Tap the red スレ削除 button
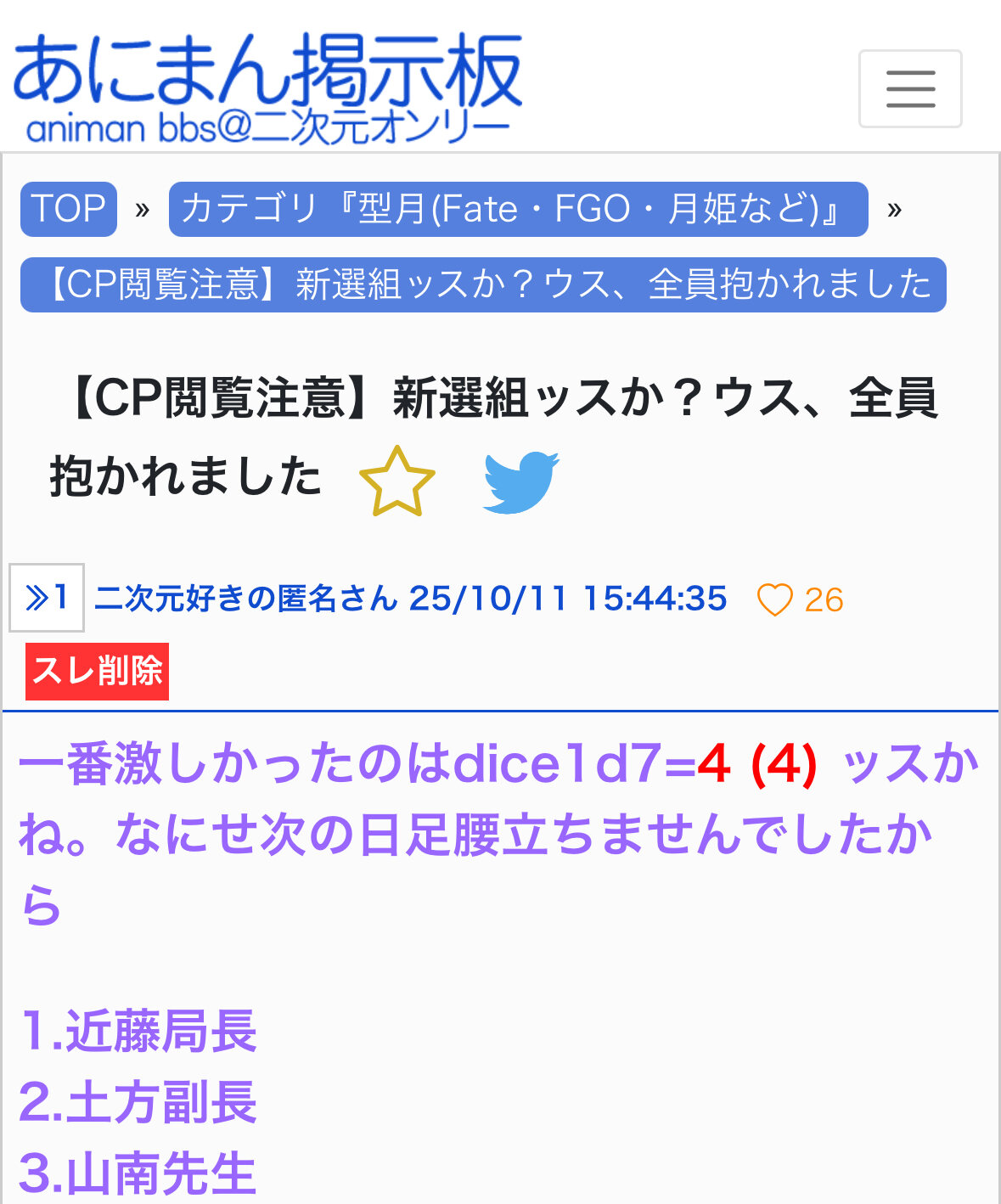 point(97,672)
